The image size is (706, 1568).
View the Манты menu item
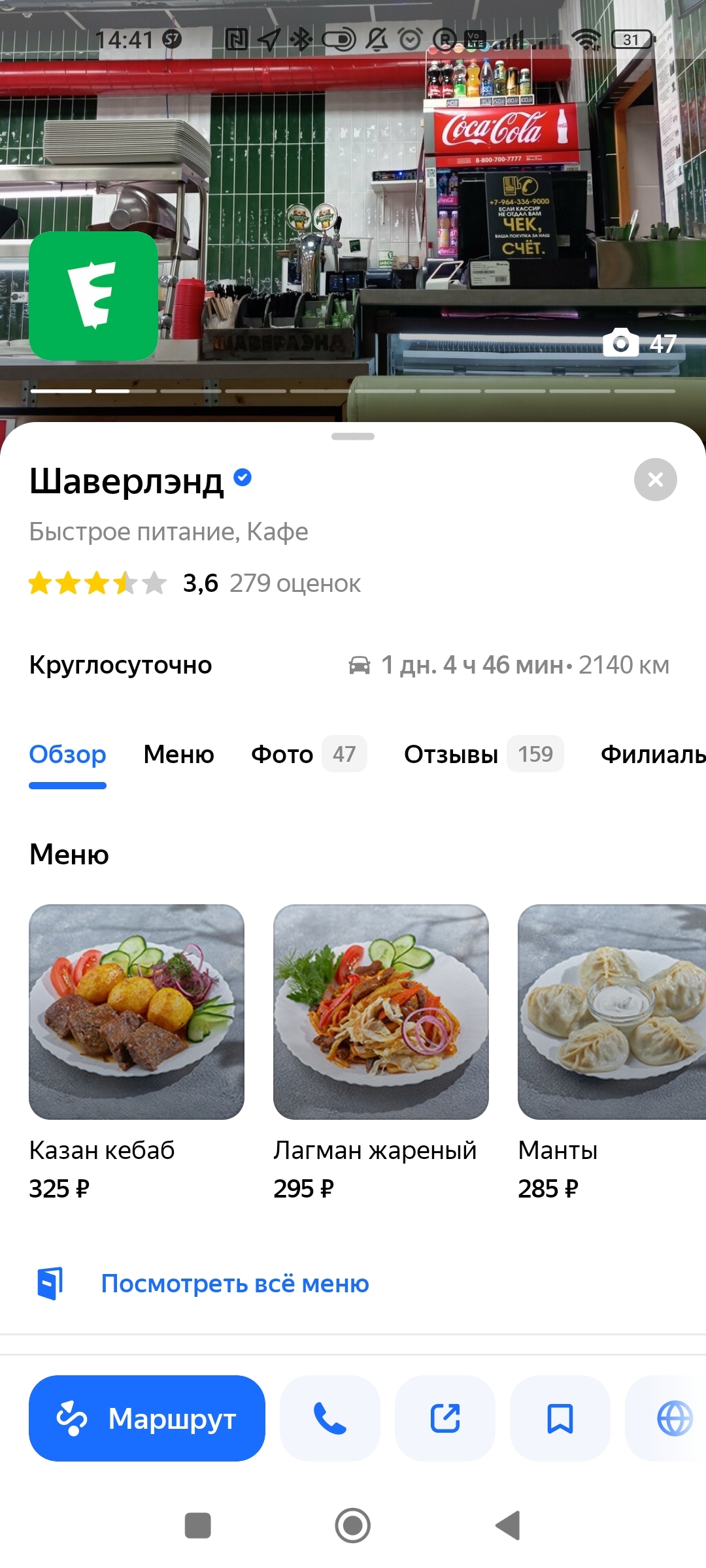click(x=611, y=1011)
